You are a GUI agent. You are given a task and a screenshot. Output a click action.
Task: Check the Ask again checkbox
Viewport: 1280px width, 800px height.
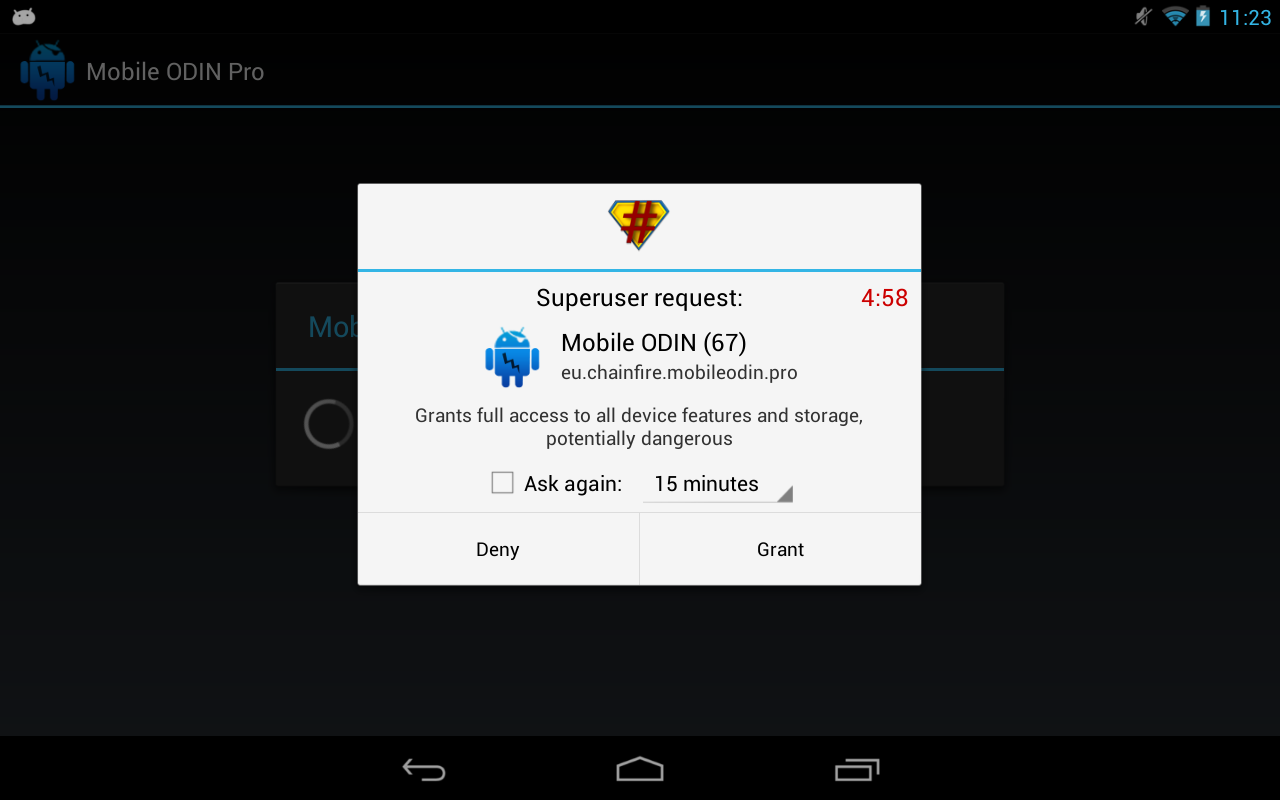coord(503,483)
